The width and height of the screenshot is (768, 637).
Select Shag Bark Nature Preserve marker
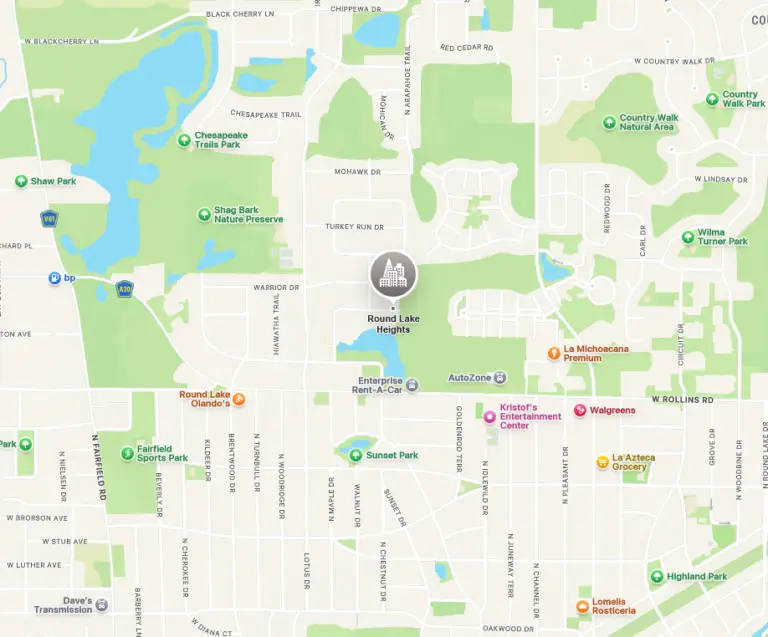point(204,214)
